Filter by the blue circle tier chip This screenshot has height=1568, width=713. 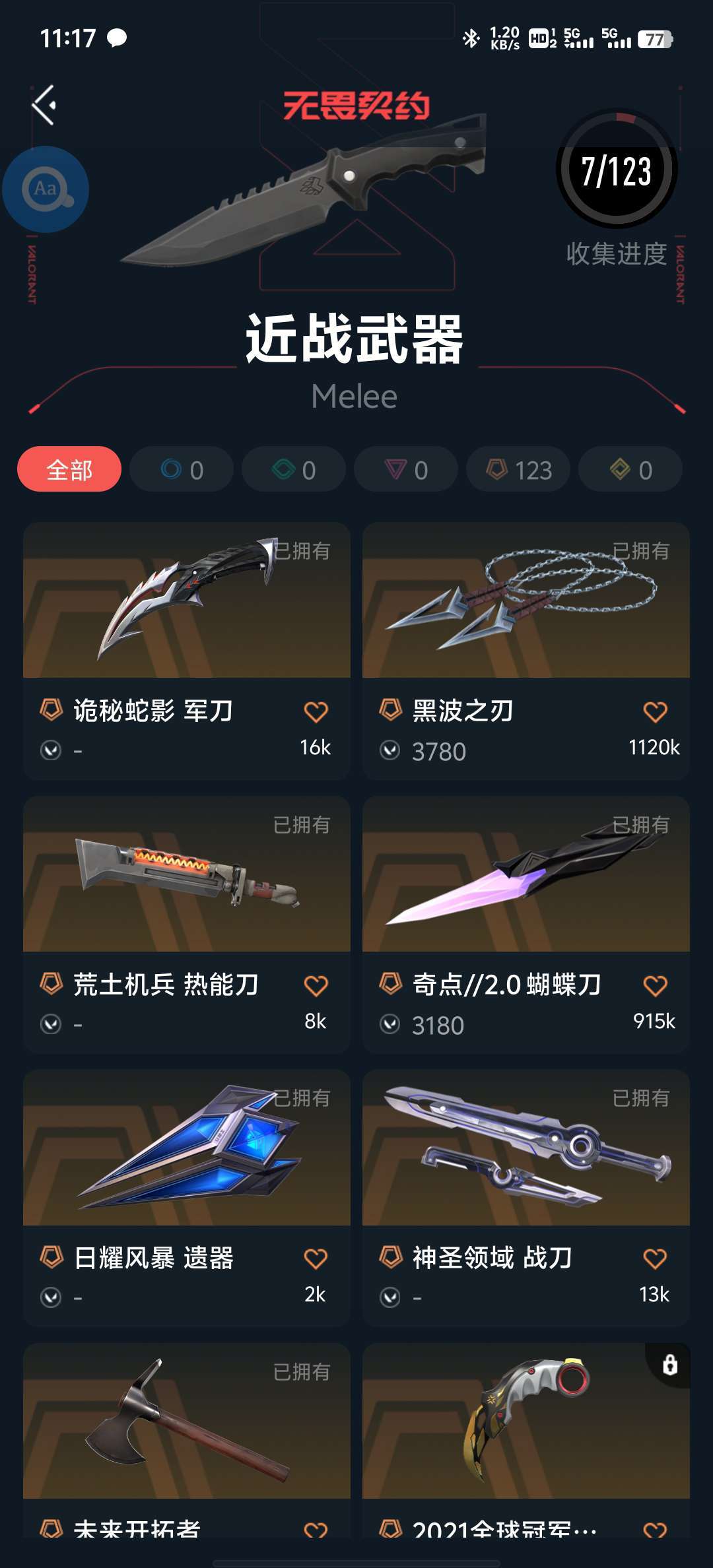click(x=182, y=469)
